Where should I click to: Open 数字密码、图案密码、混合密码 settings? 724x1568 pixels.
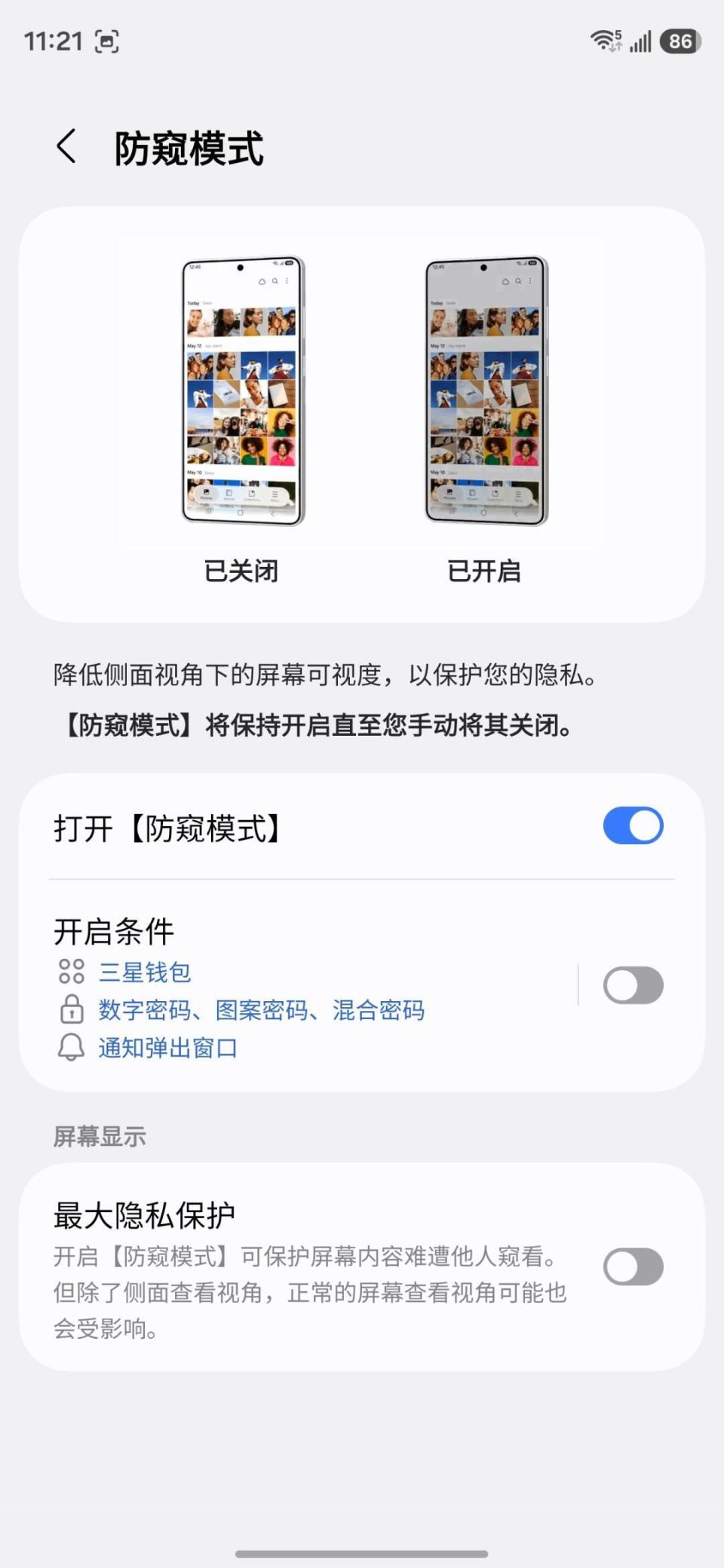260,1010
